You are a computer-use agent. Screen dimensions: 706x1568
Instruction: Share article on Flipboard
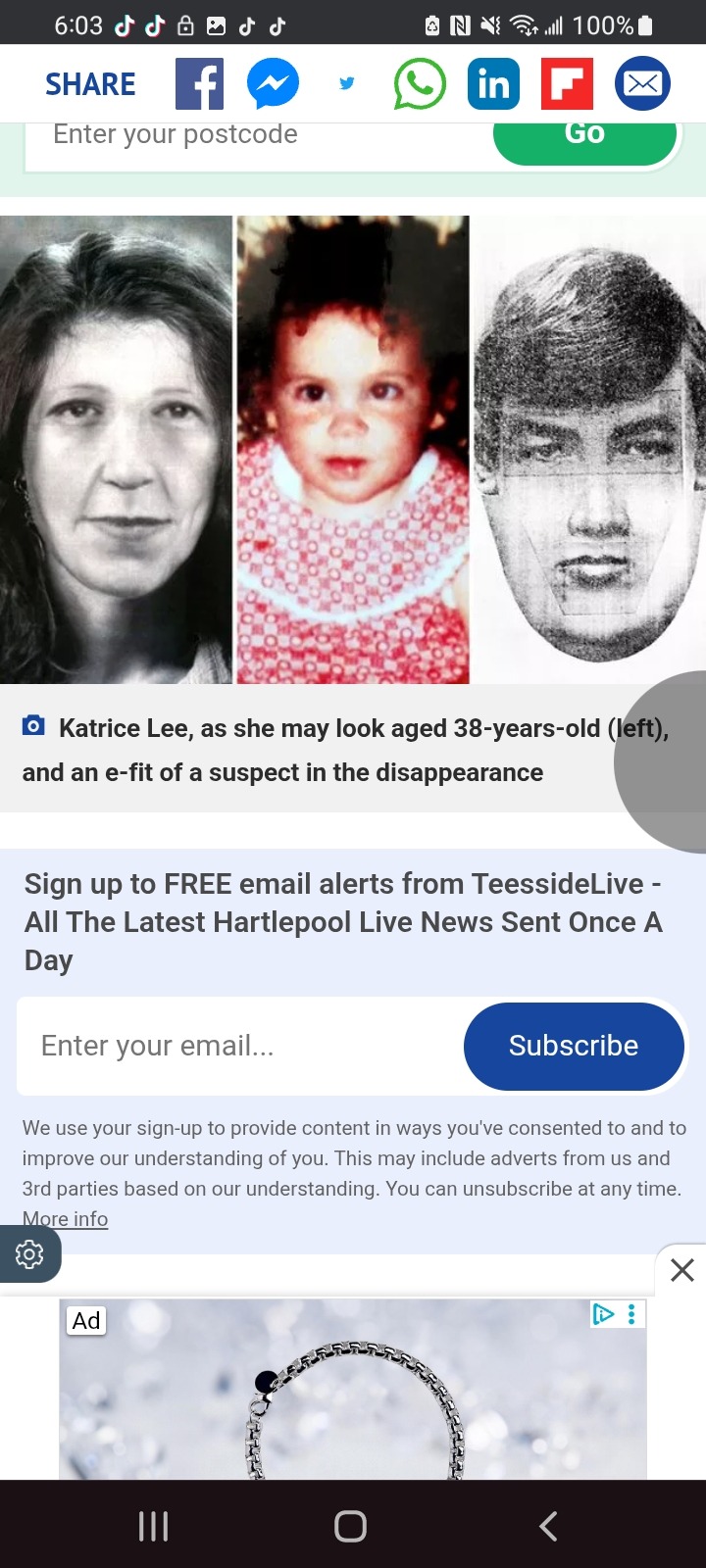[x=567, y=84]
